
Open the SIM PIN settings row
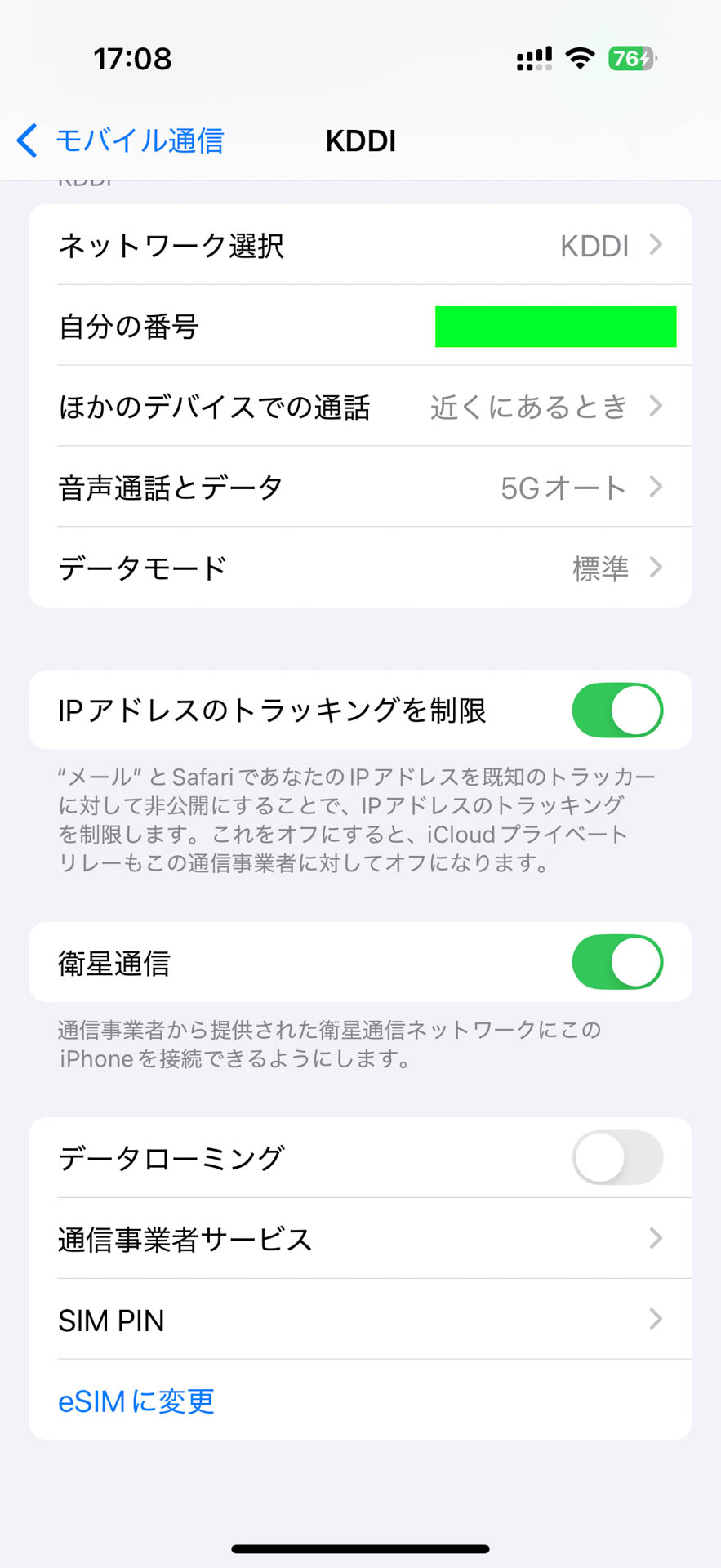[360, 1320]
